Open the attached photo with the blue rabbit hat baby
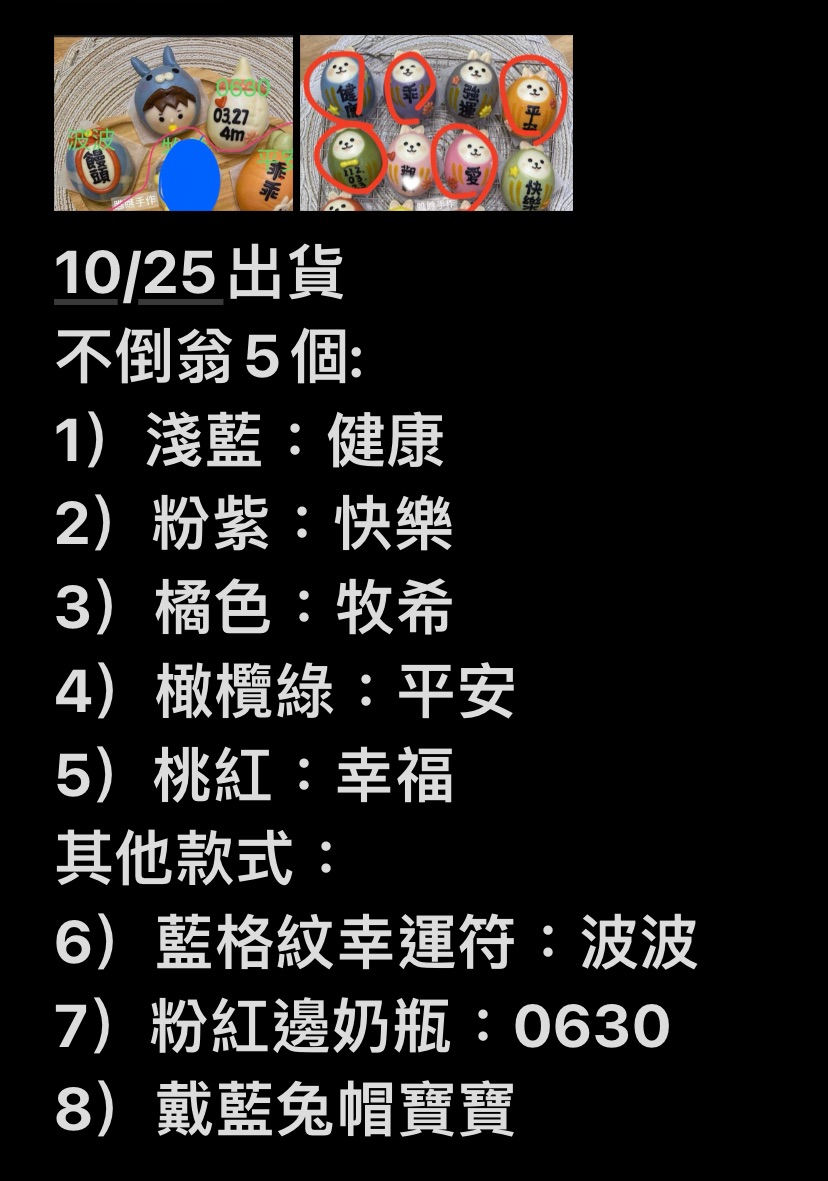Screen dimensions: 828x1181 [x=173, y=123]
